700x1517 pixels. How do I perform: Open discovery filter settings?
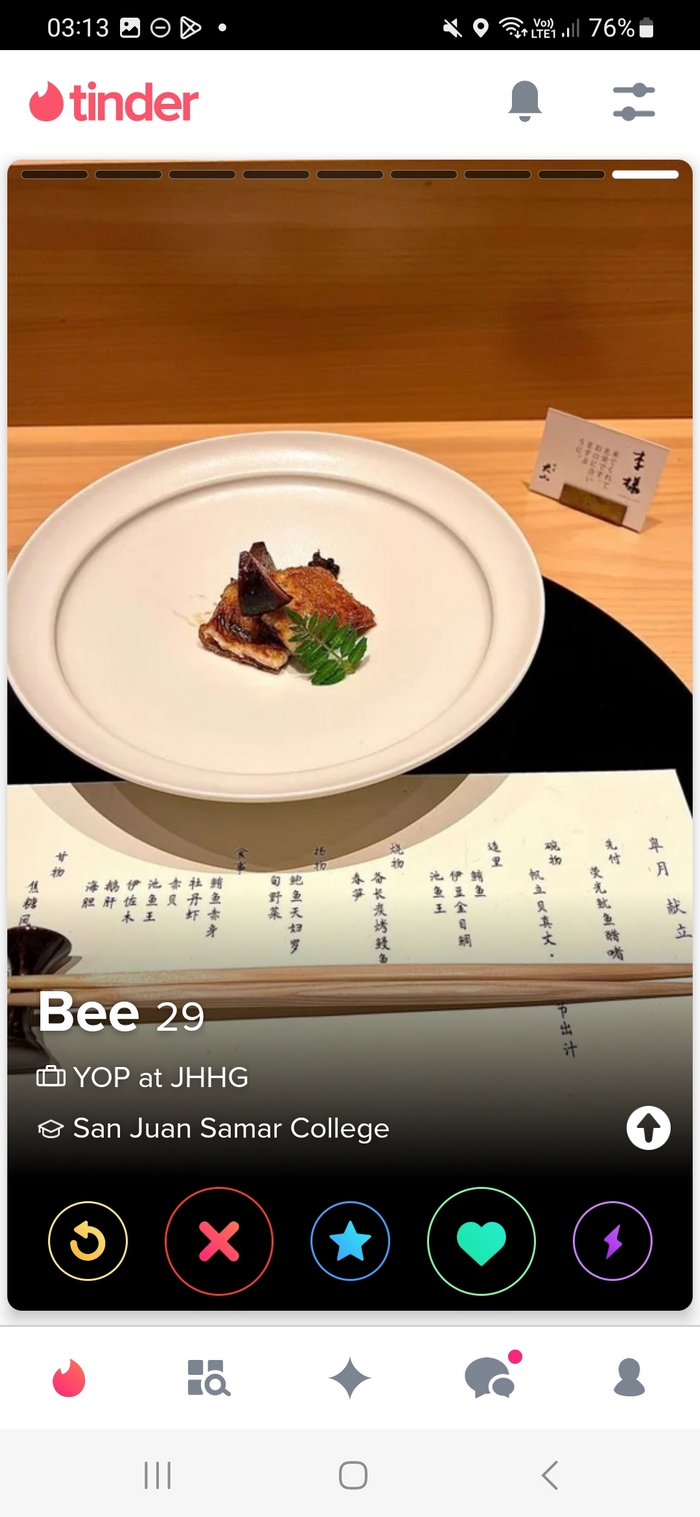[x=633, y=101]
